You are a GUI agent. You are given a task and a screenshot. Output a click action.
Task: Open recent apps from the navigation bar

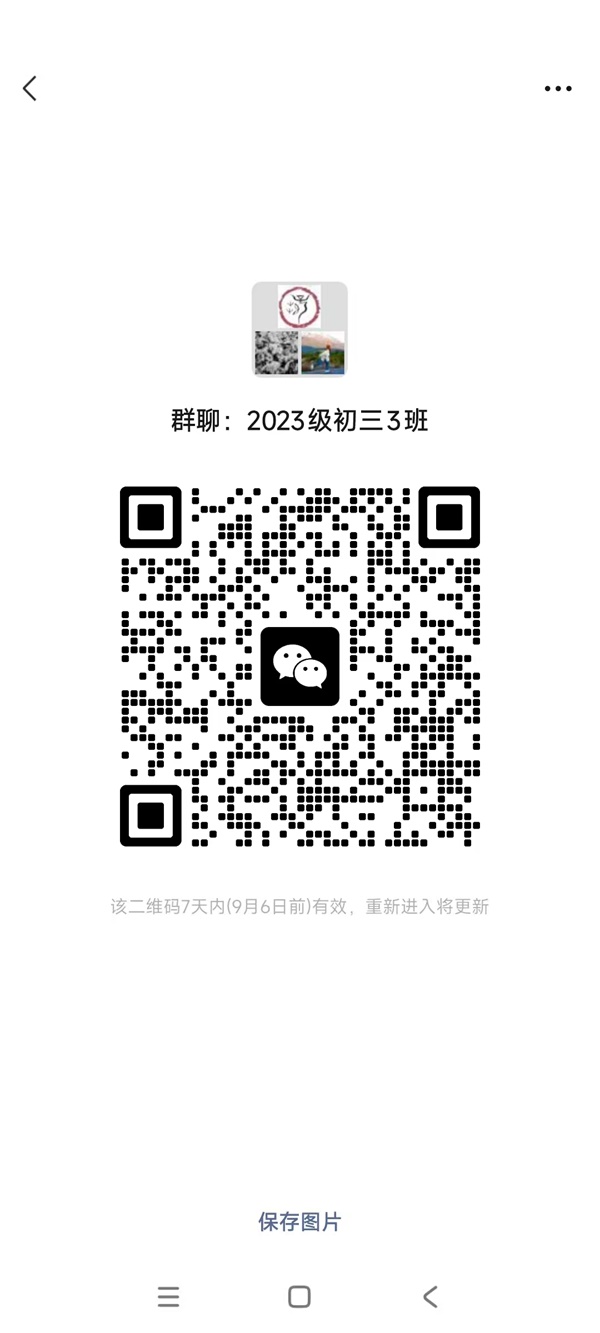[x=168, y=1297]
